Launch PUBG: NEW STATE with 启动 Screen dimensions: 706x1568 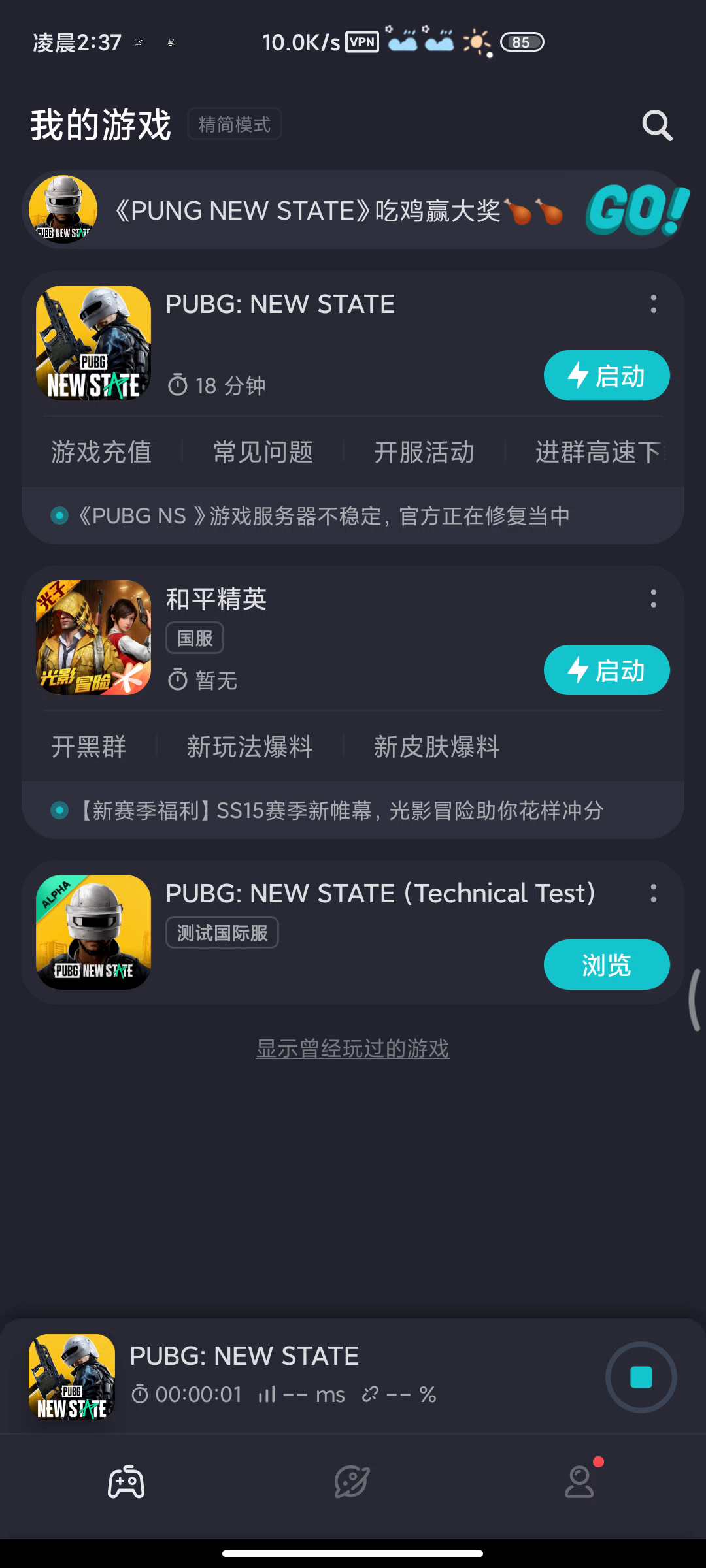[x=607, y=376]
